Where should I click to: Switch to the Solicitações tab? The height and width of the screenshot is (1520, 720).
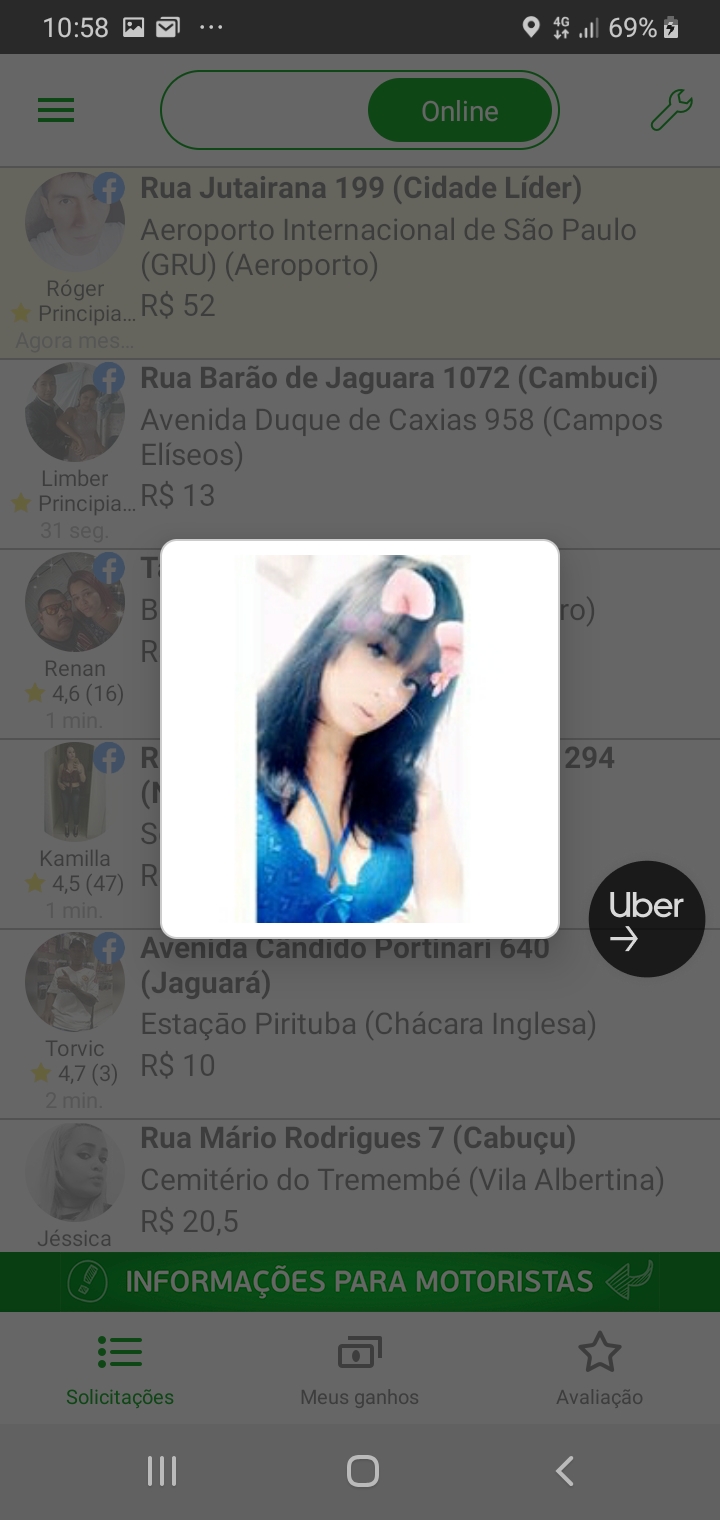pos(120,1370)
